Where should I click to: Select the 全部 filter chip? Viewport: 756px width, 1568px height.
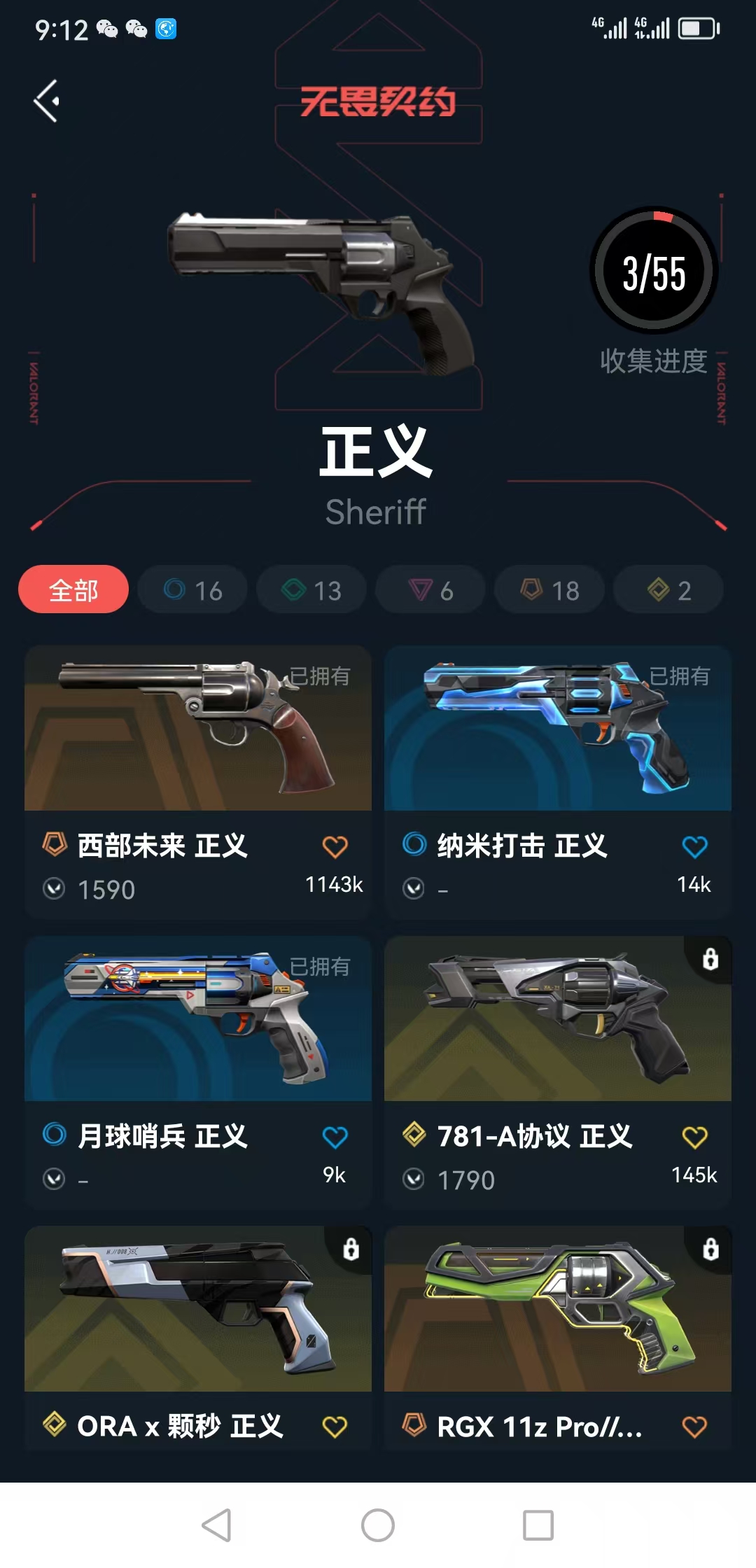click(73, 589)
